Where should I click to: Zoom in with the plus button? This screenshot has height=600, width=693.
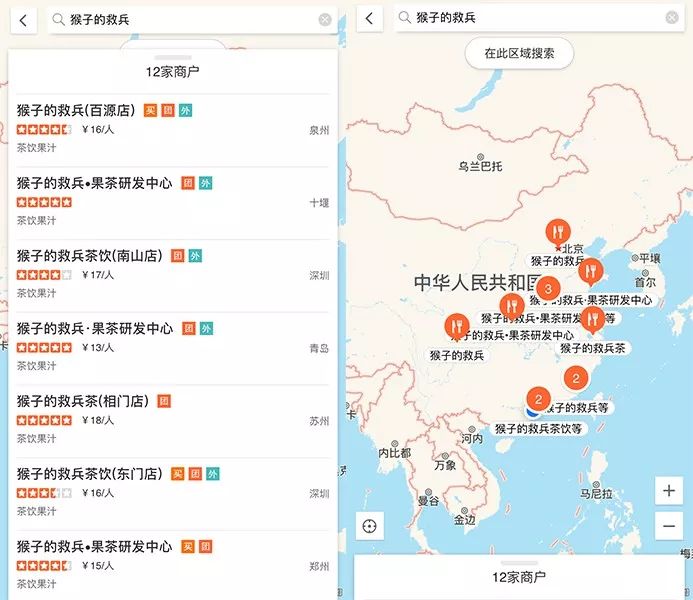pyautogui.click(x=669, y=491)
